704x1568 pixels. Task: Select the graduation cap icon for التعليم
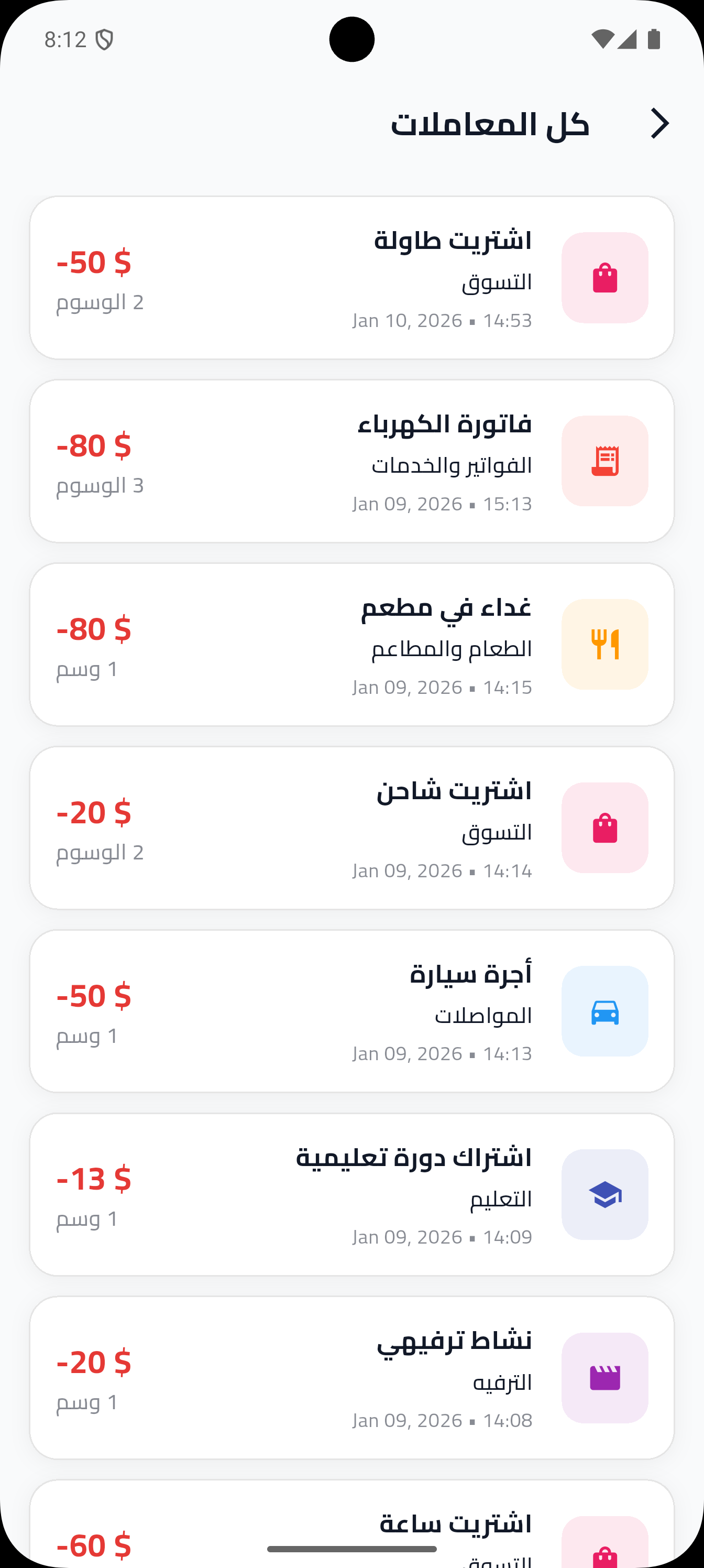pos(605,1194)
